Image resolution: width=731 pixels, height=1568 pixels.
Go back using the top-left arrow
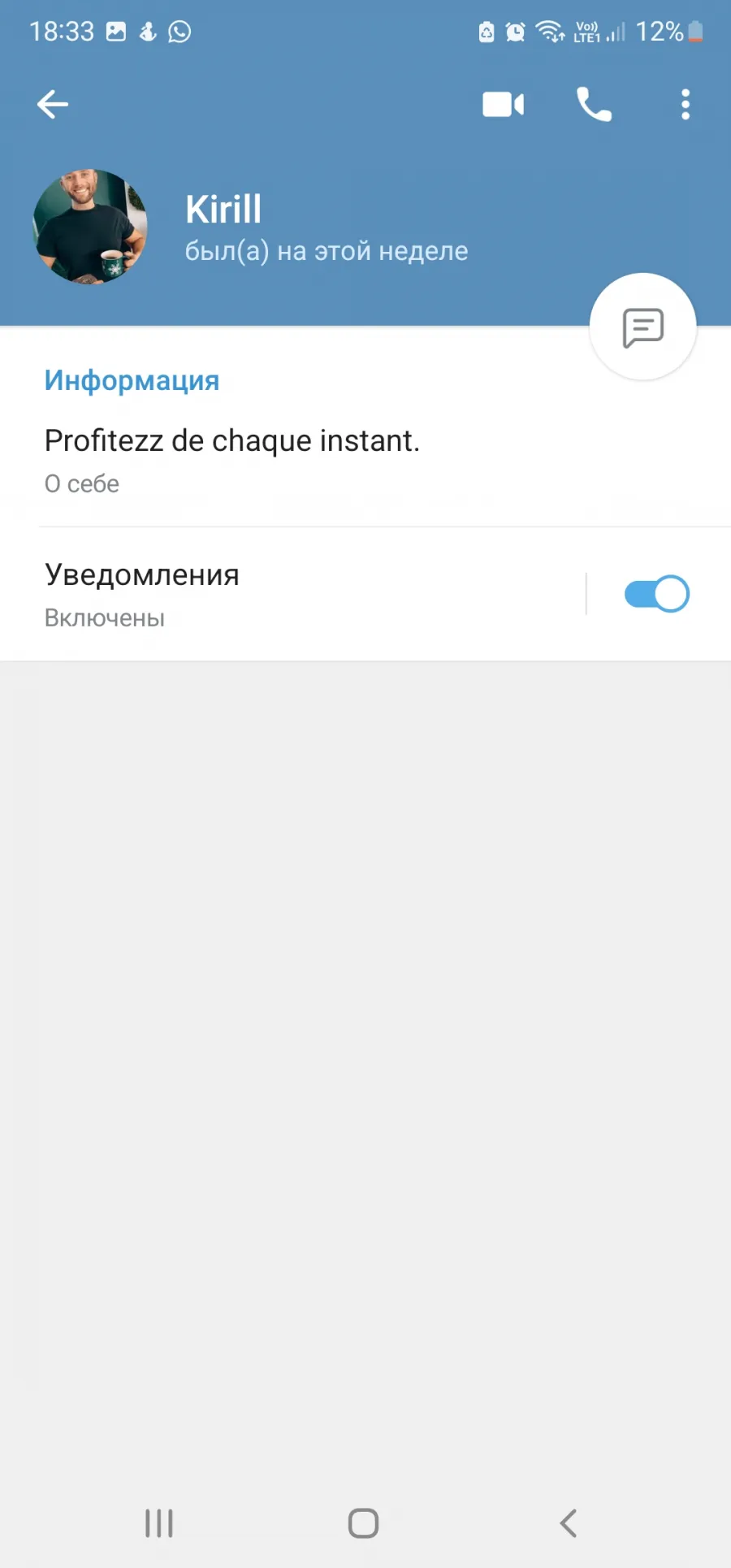[53, 104]
